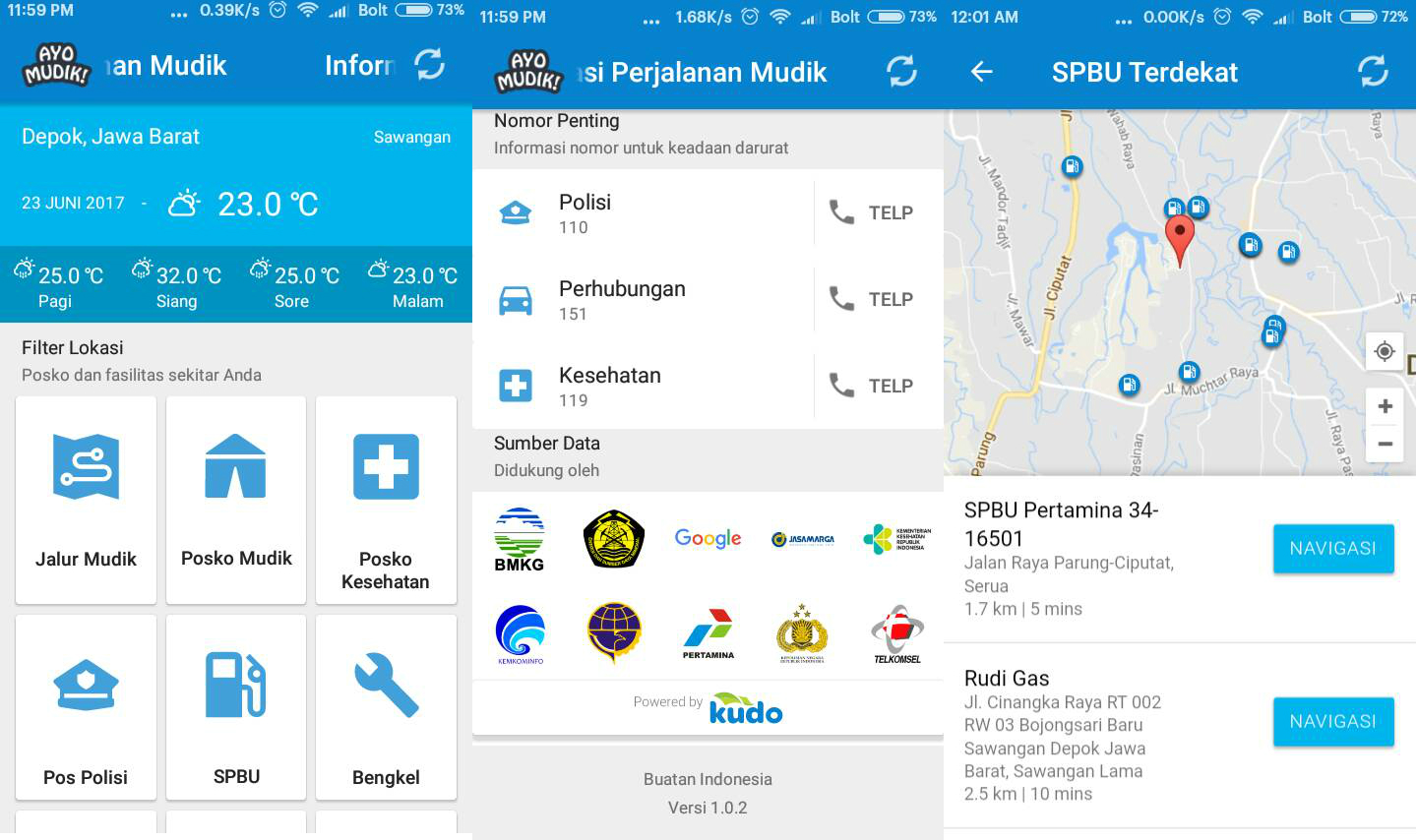Screen dimensions: 1417x840
Task: Start navigation to Rudi Gas
Action: [x=1332, y=722]
